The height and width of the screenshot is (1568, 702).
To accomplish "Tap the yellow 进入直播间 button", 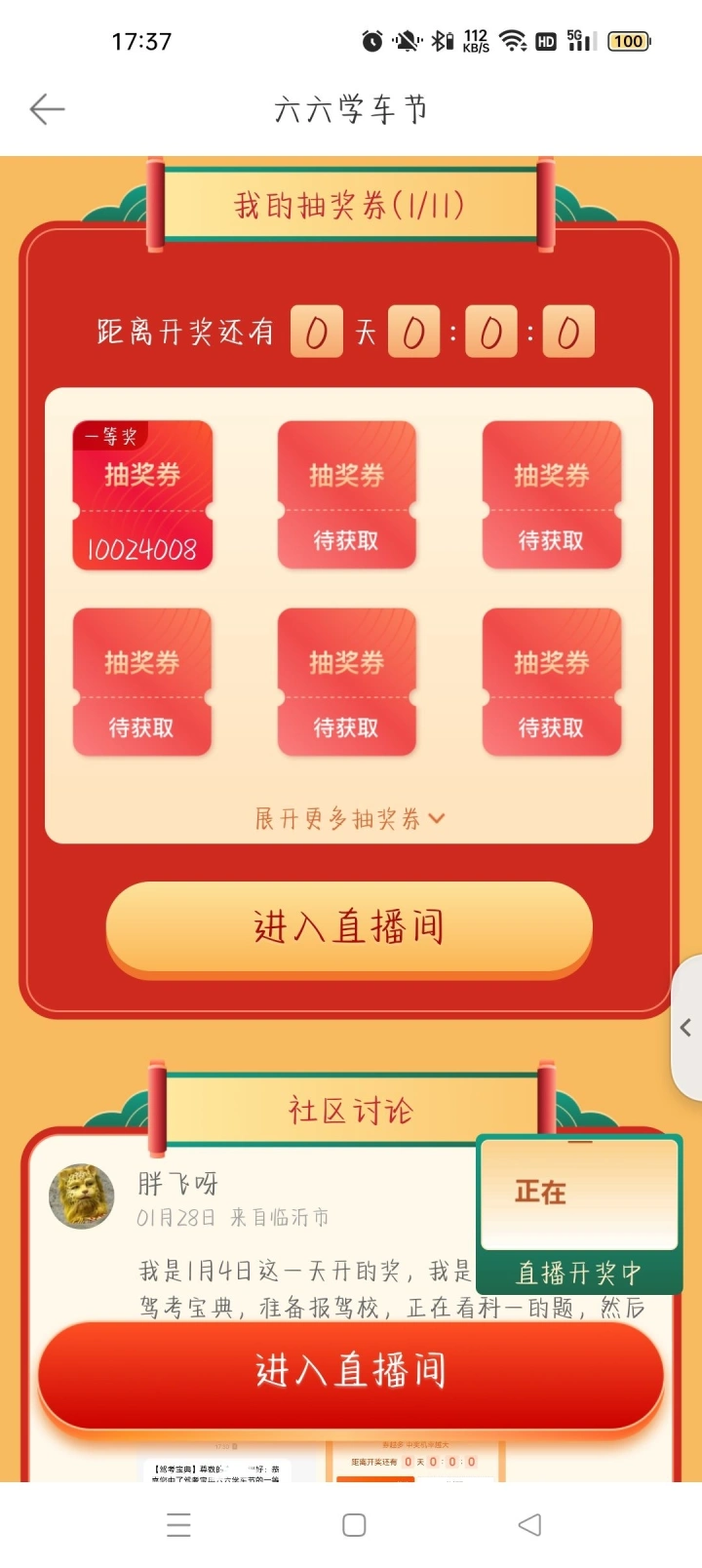I will click(x=349, y=927).
